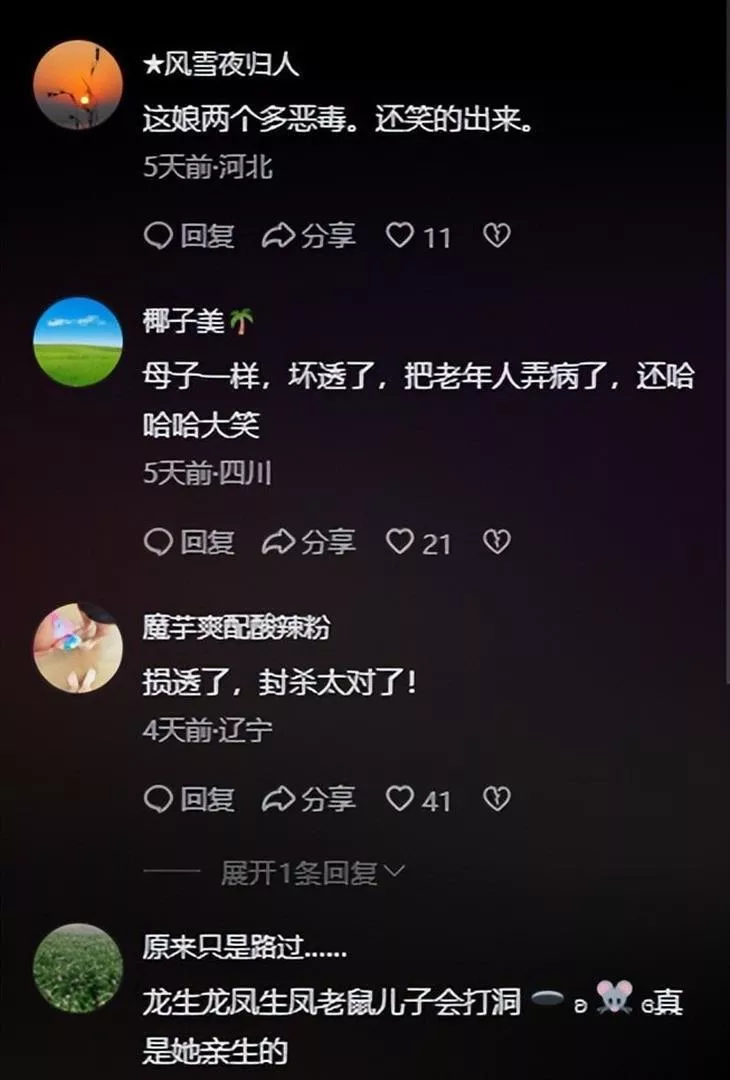Share 魔芋爽配酸辣粉's comment

pyautogui.click(x=308, y=799)
